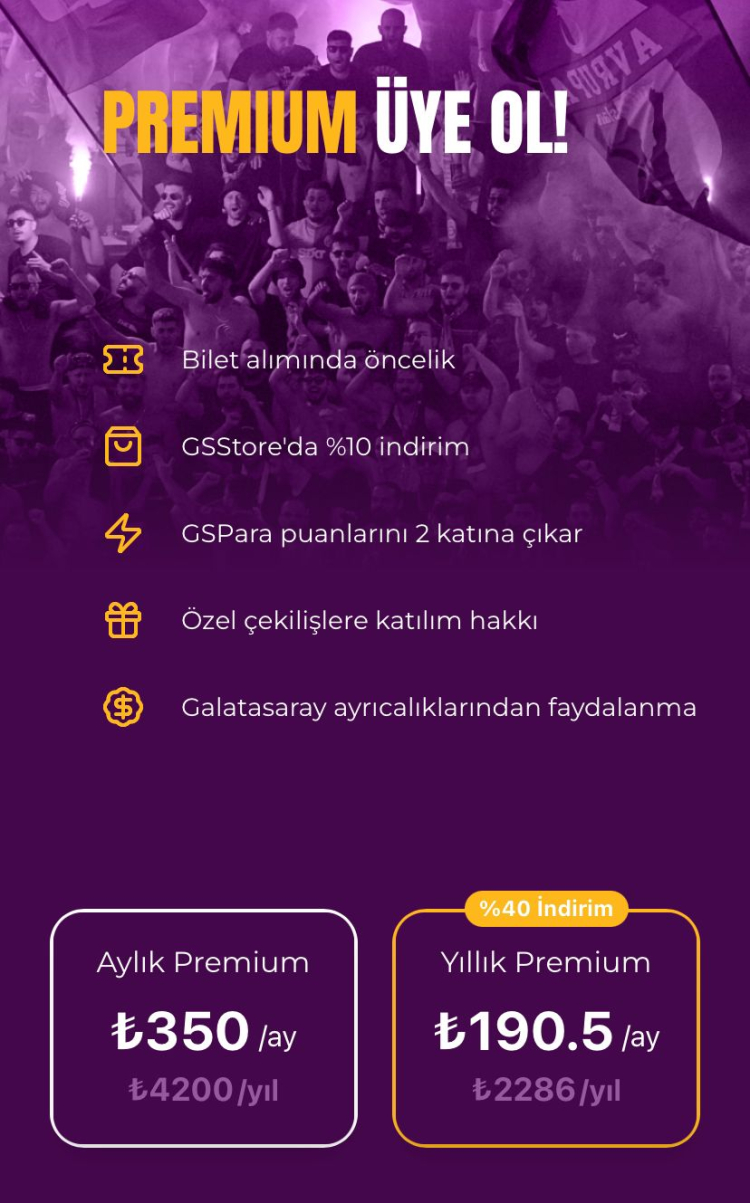Choose the Yıllık Premium plan card
This screenshot has height=1203, width=750.
coord(546,1029)
